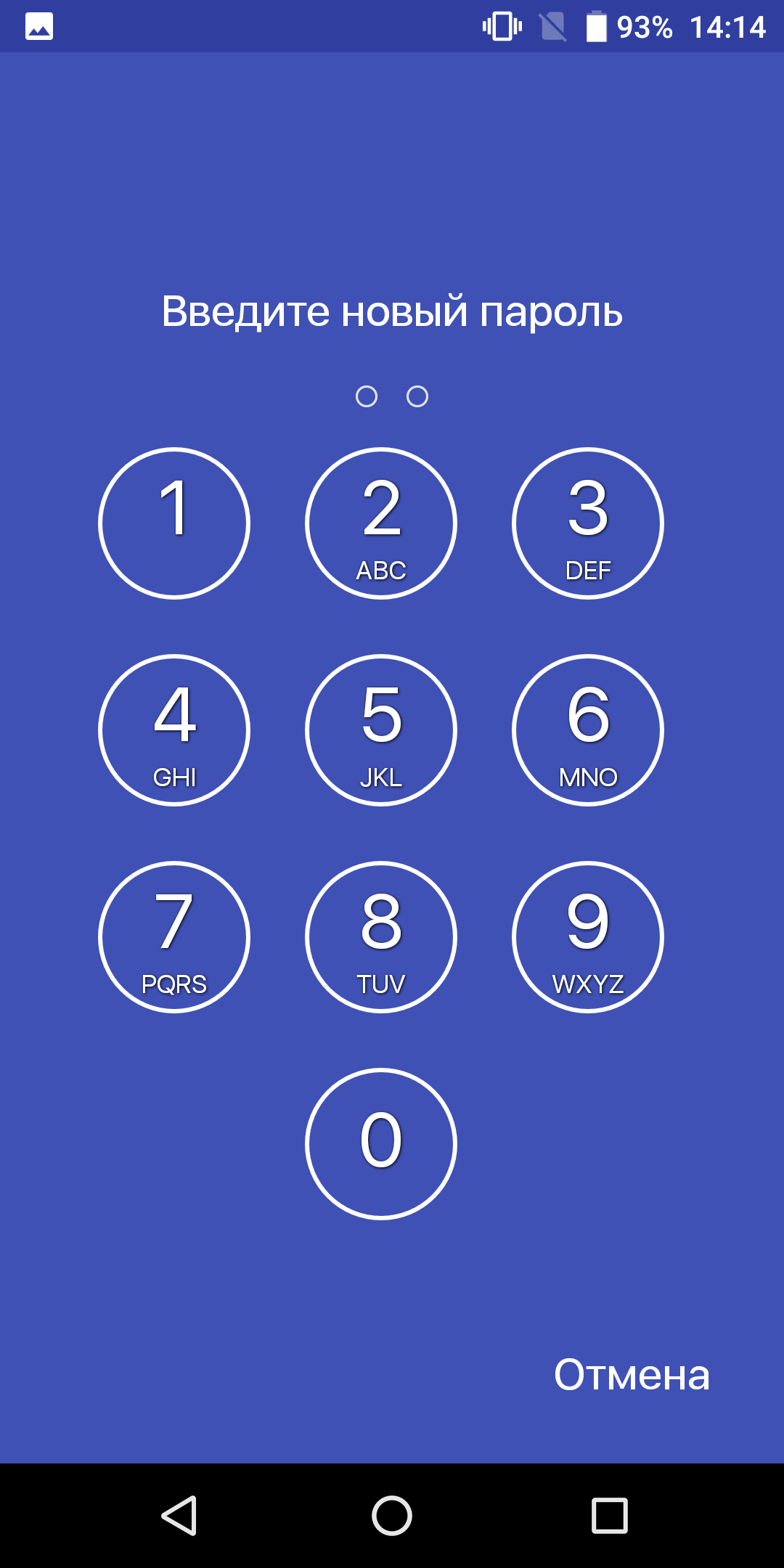
Task: Choose the 6 MNO keypad button
Action: [x=588, y=730]
